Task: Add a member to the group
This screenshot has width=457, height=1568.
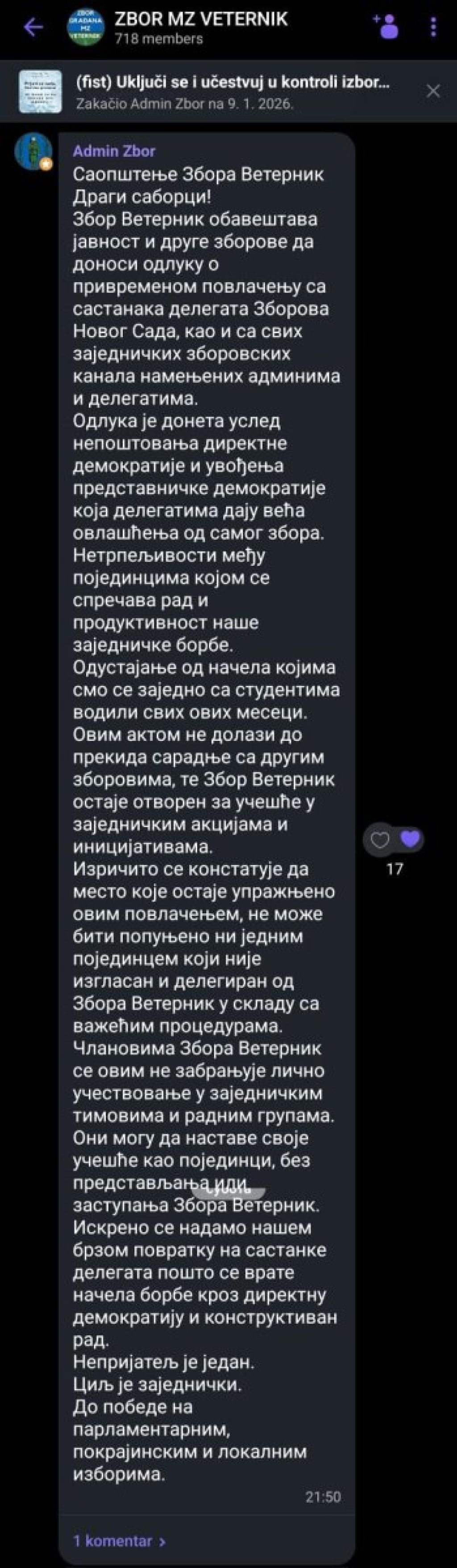Action: click(386, 27)
